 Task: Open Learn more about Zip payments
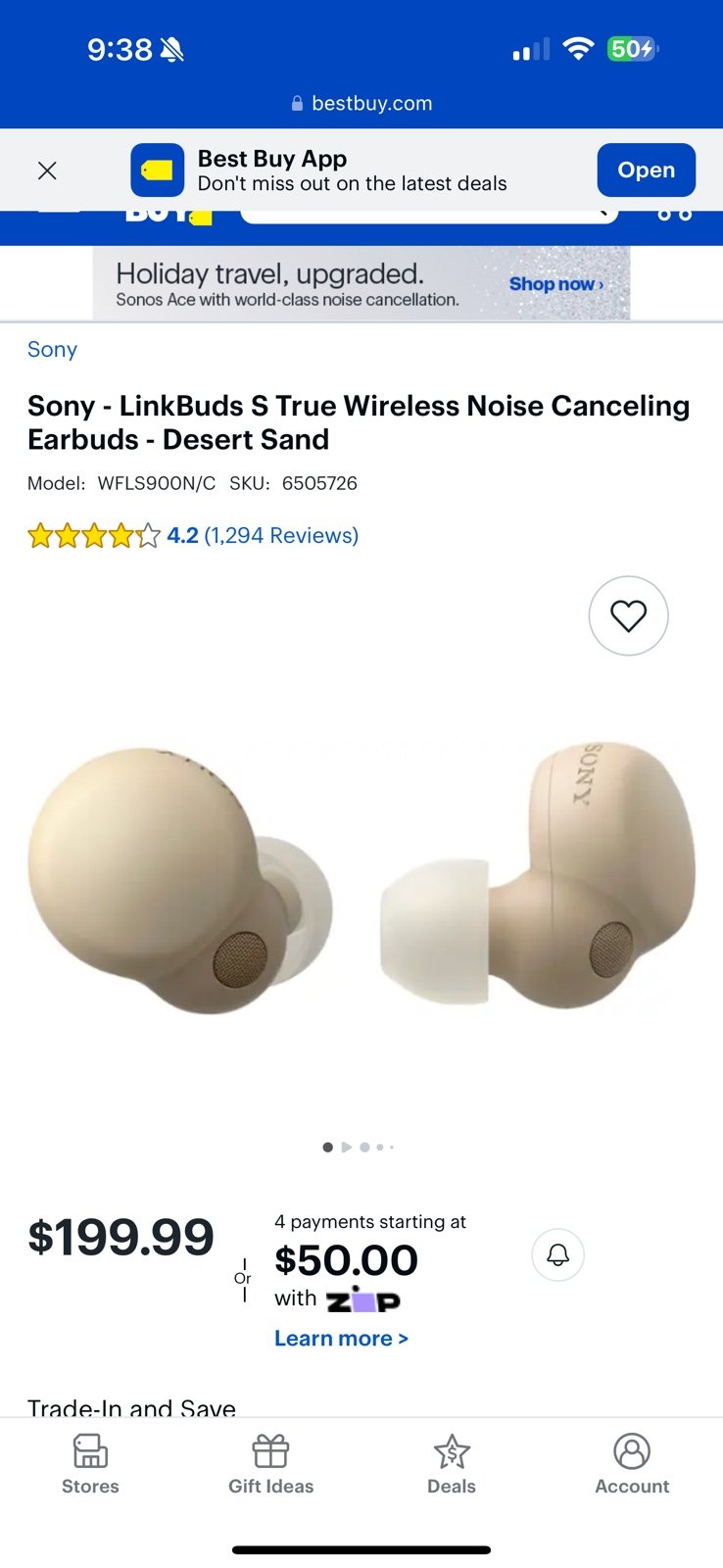tap(341, 1339)
